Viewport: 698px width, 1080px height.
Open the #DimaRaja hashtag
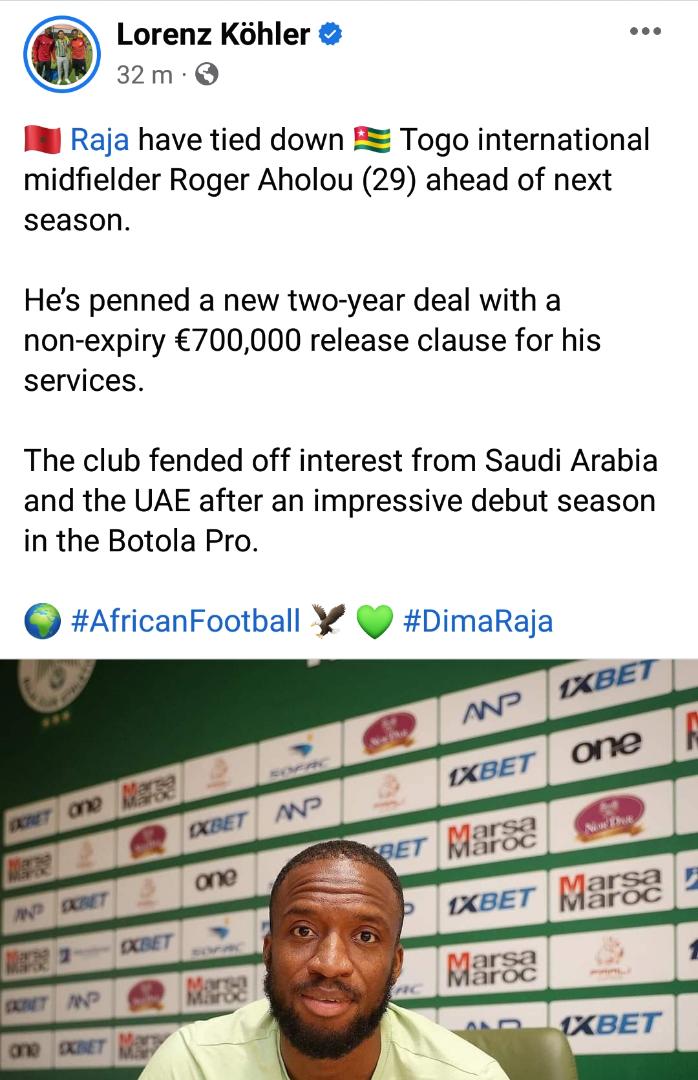(x=478, y=621)
